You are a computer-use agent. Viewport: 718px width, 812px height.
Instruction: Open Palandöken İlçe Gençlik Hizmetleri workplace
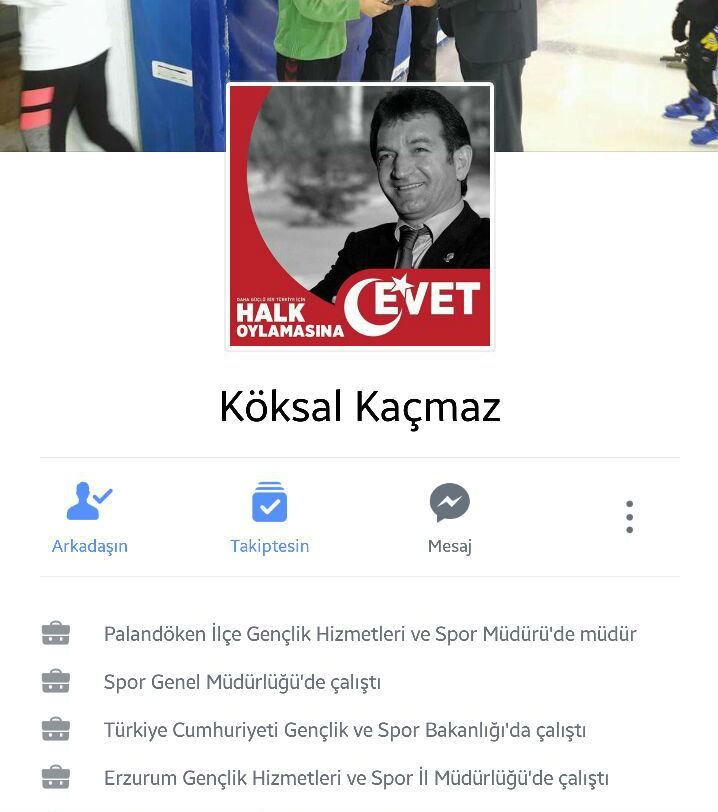pos(370,634)
